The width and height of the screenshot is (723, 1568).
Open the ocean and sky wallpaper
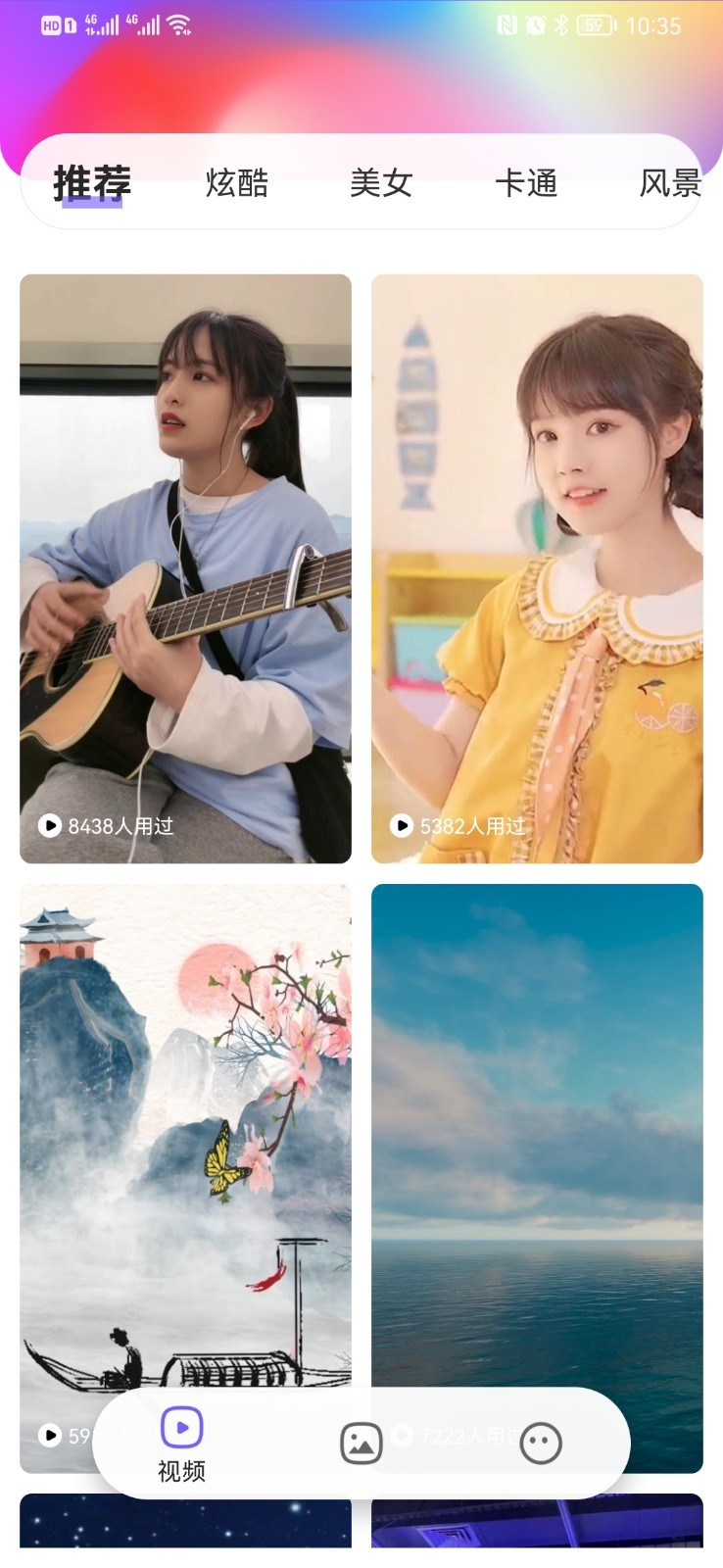(x=537, y=1127)
